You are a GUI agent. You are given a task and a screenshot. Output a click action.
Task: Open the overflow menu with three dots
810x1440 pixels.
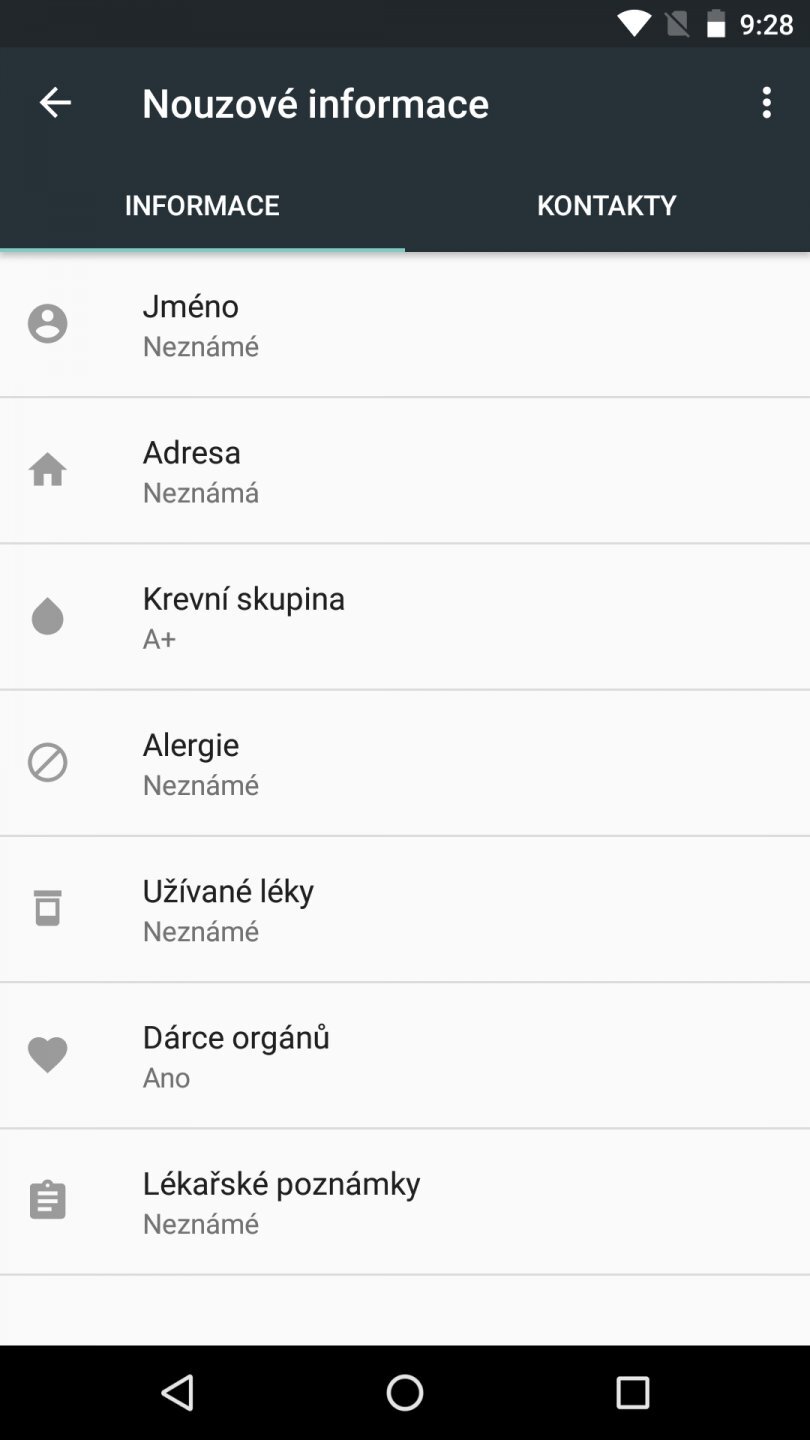[x=766, y=102]
